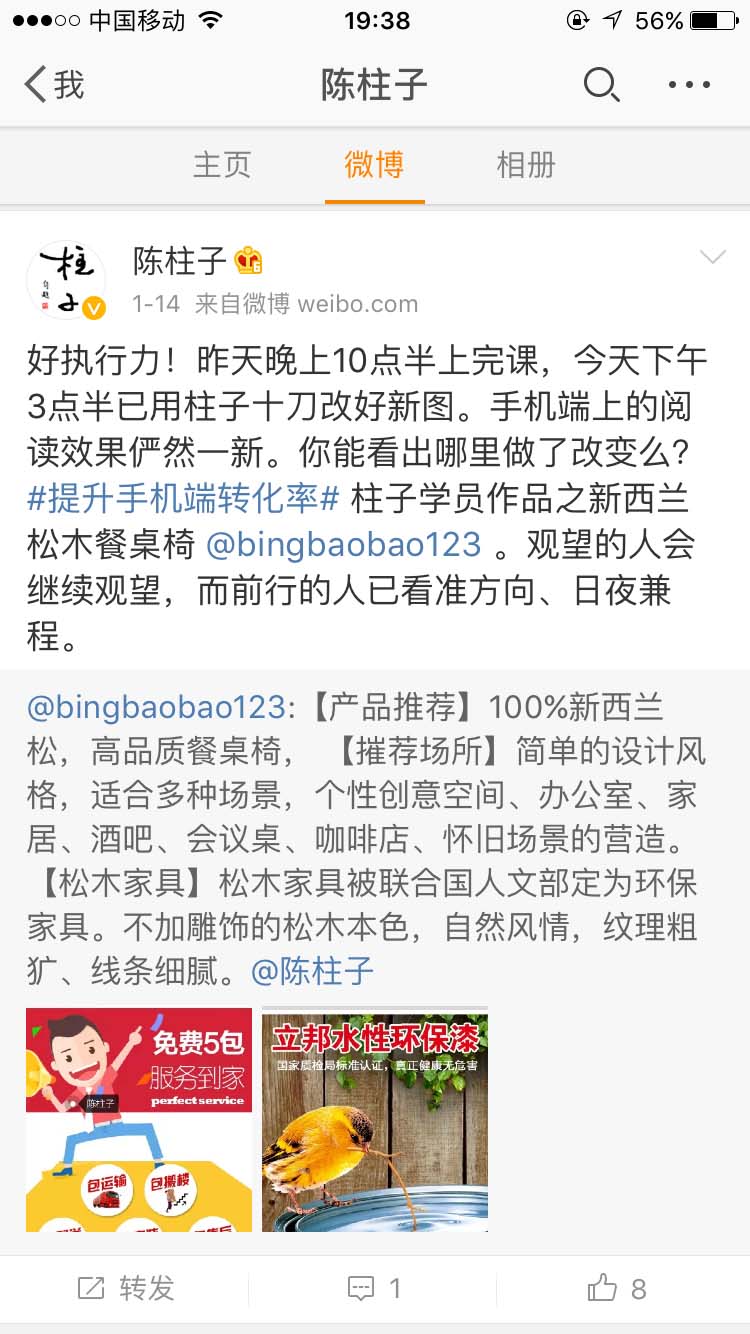View the 立邦水性环保漆 bird image
Viewport: 750px width, 1334px height.
(375, 1120)
